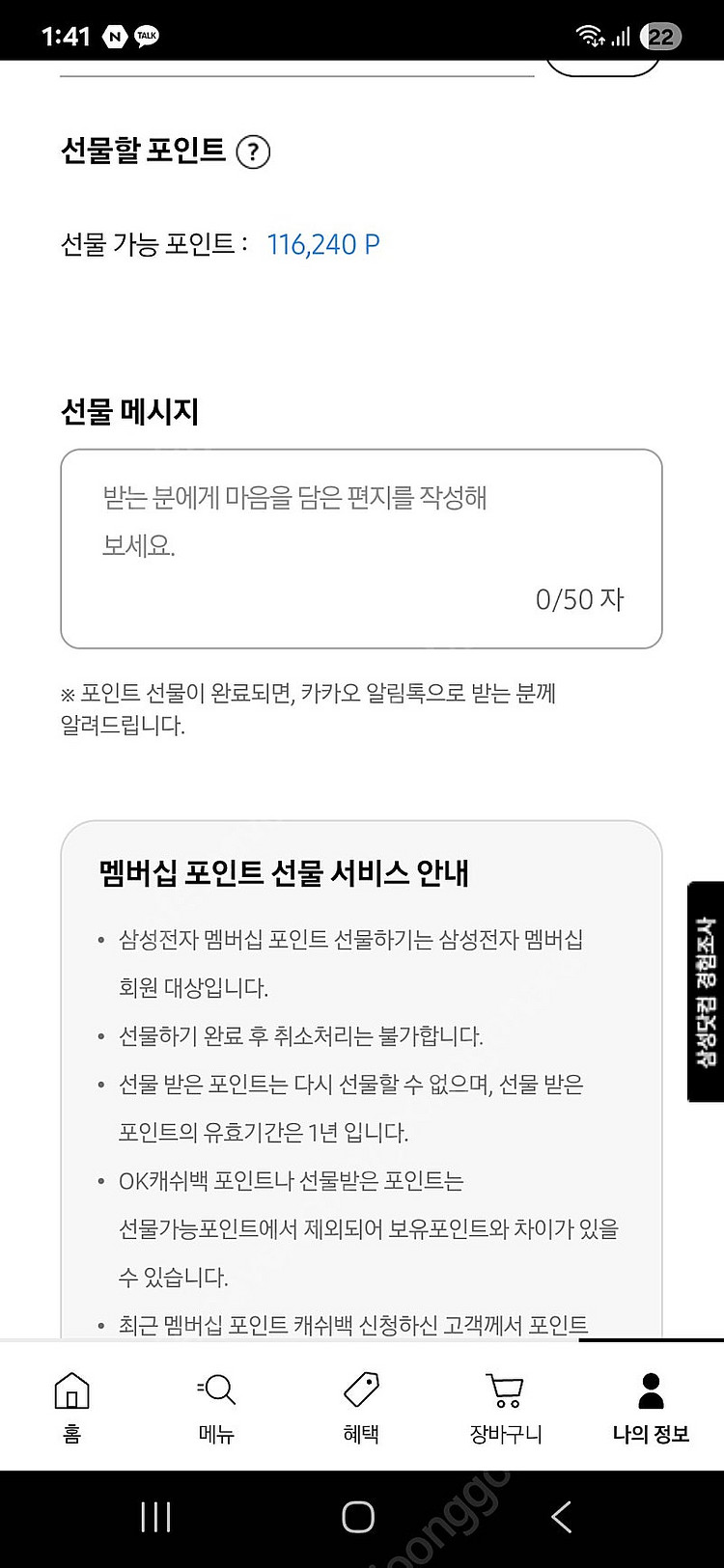
Task: Go to the 홈 tab
Action: click(x=72, y=1408)
